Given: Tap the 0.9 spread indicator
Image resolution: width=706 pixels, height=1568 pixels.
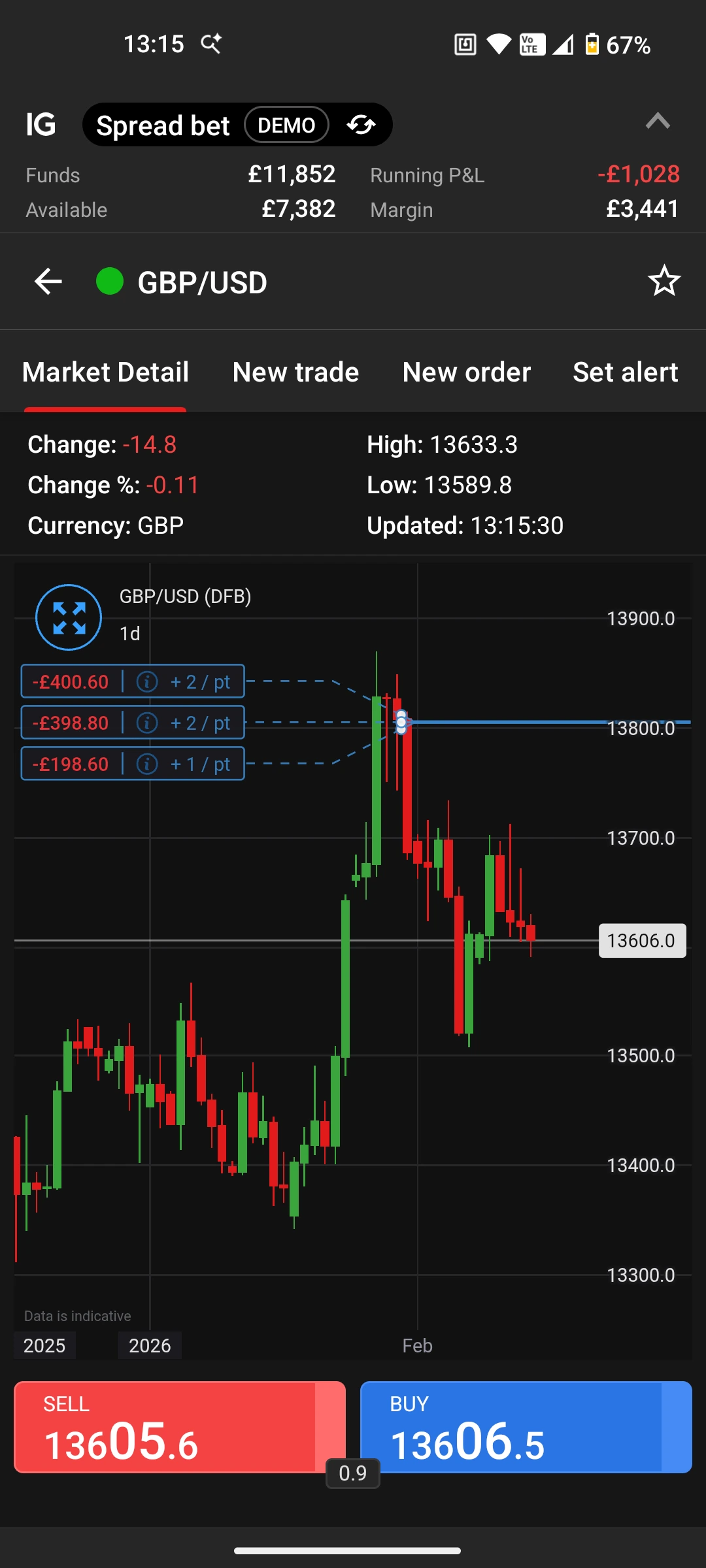Looking at the screenshot, I should [353, 1473].
